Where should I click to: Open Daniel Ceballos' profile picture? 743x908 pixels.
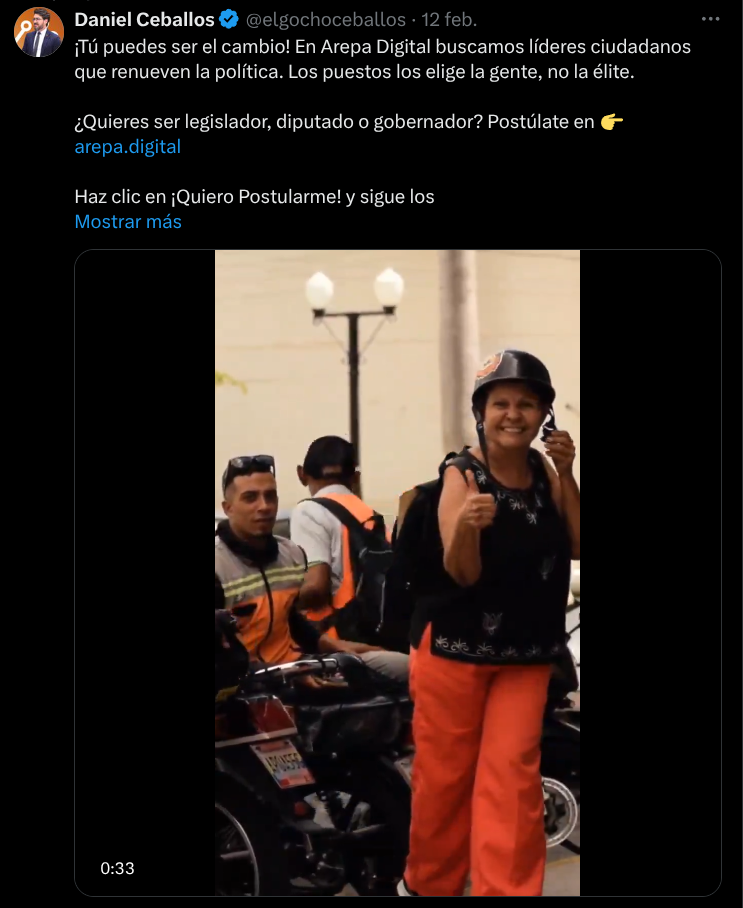coord(38,32)
